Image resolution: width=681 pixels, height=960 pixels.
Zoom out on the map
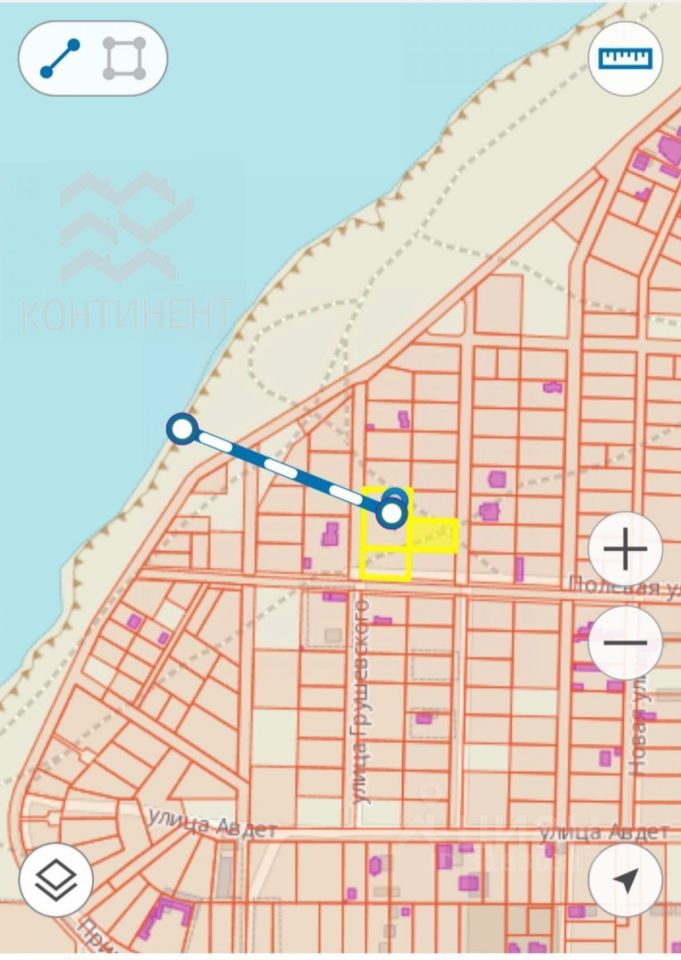(625, 643)
